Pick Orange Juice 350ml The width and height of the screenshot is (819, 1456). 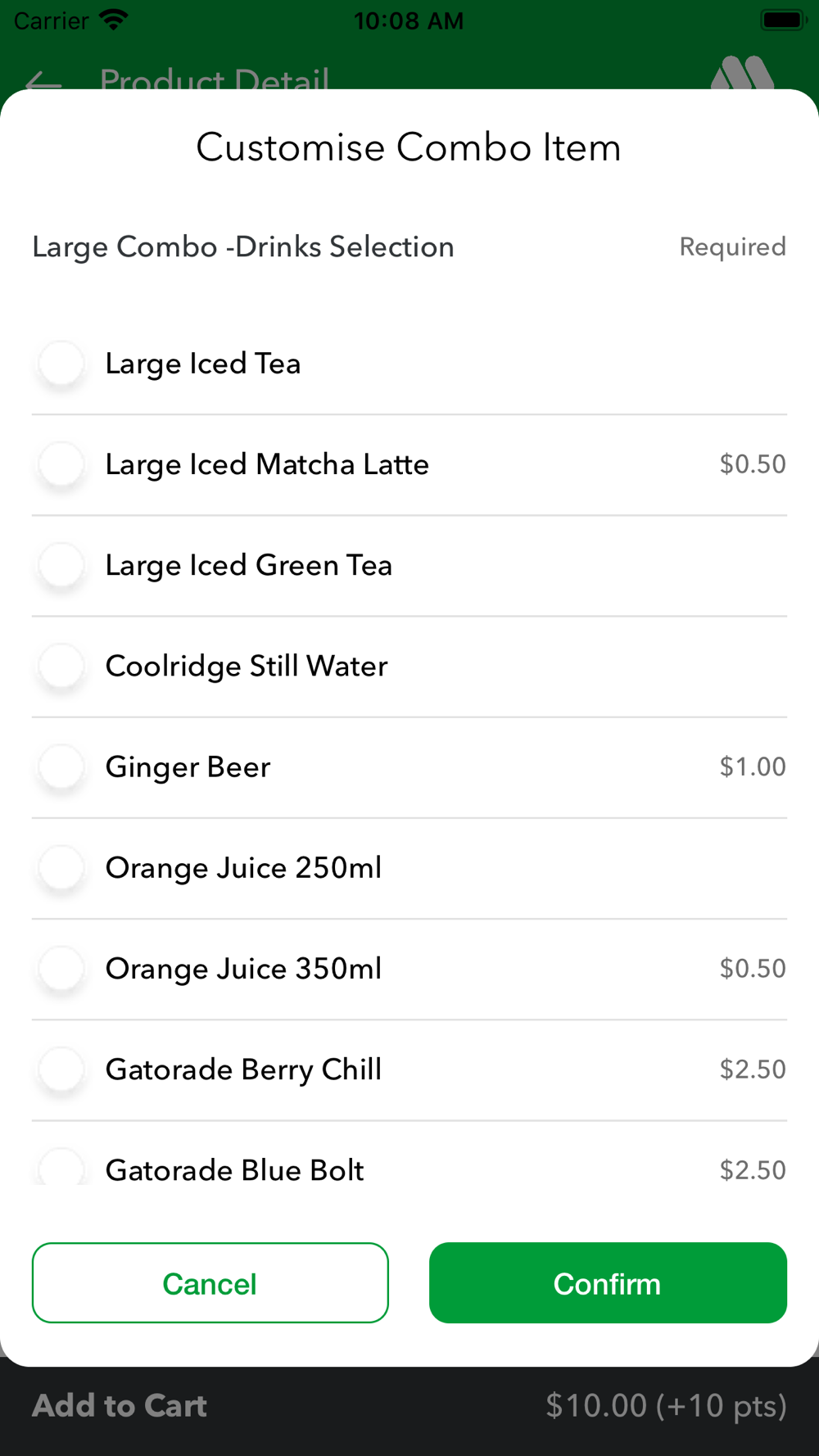pos(409,968)
